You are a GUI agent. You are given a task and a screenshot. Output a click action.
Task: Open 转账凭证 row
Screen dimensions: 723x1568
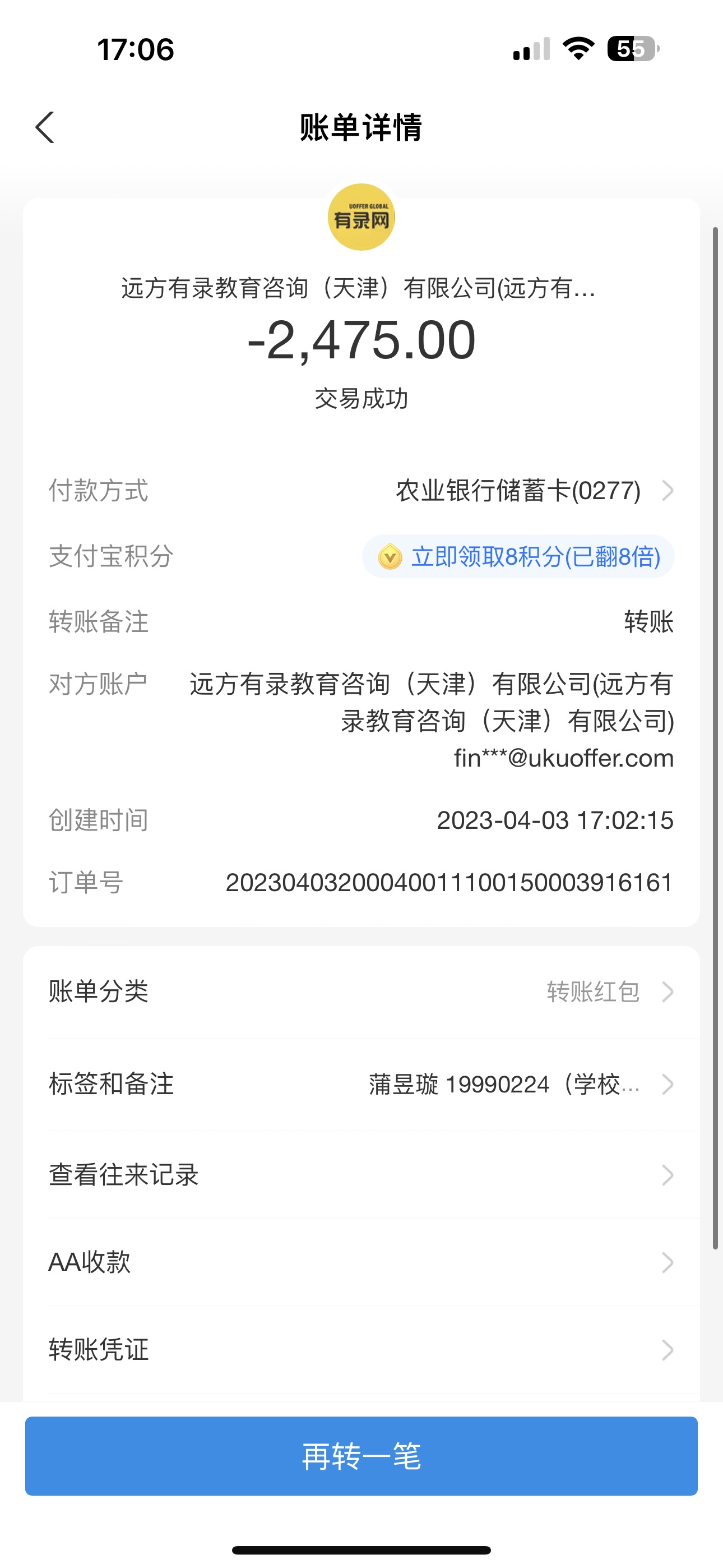tap(361, 1349)
